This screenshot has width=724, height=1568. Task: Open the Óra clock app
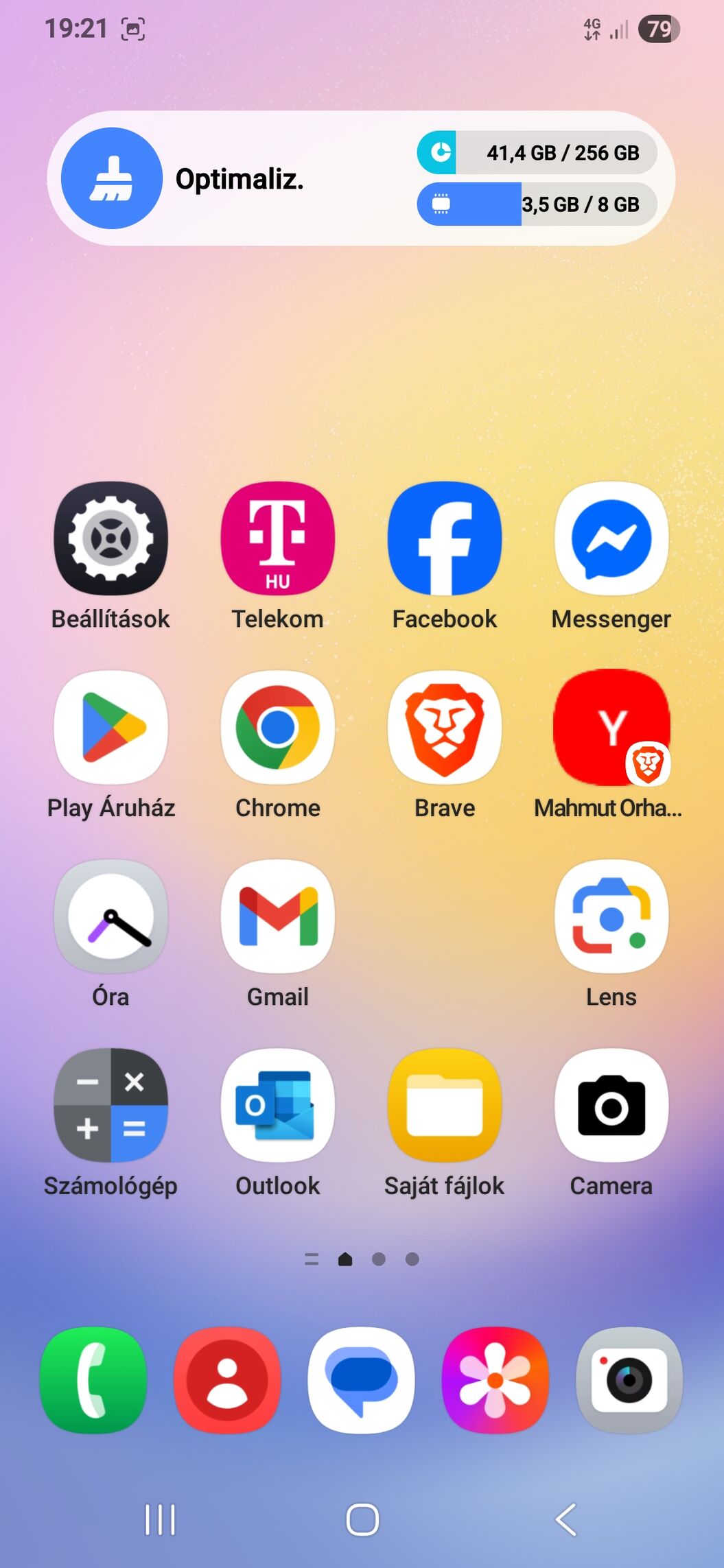pos(111,916)
